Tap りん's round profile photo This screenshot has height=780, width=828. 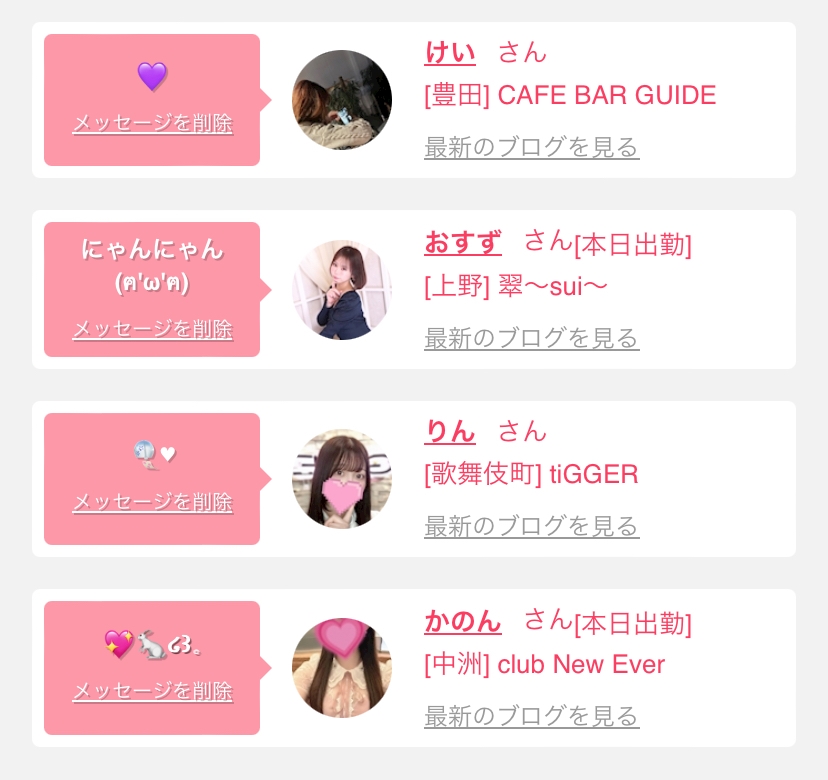342,478
